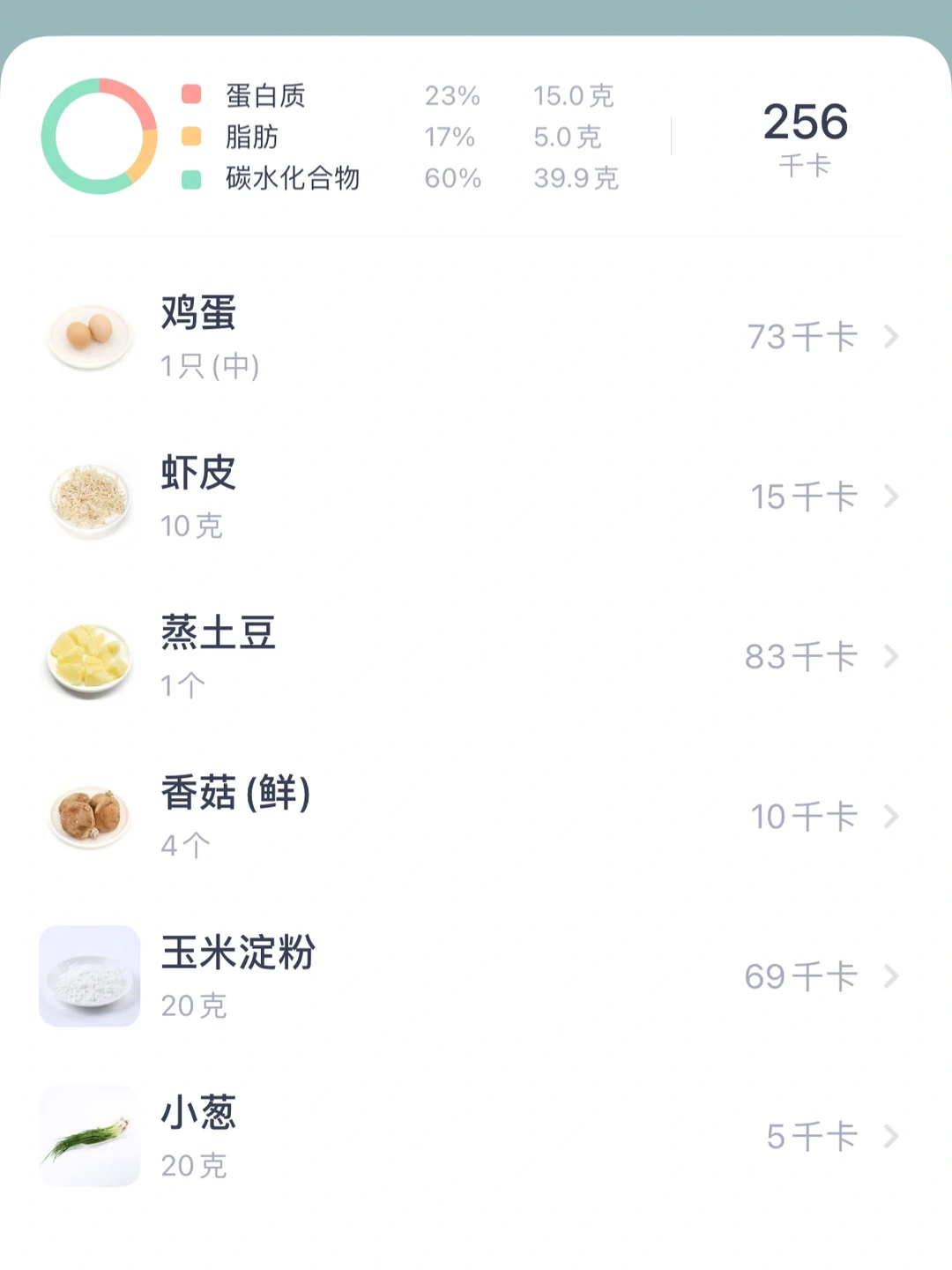Select the 香菇 (鲜) row
Screen dimensions: 952x1270
(474, 817)
